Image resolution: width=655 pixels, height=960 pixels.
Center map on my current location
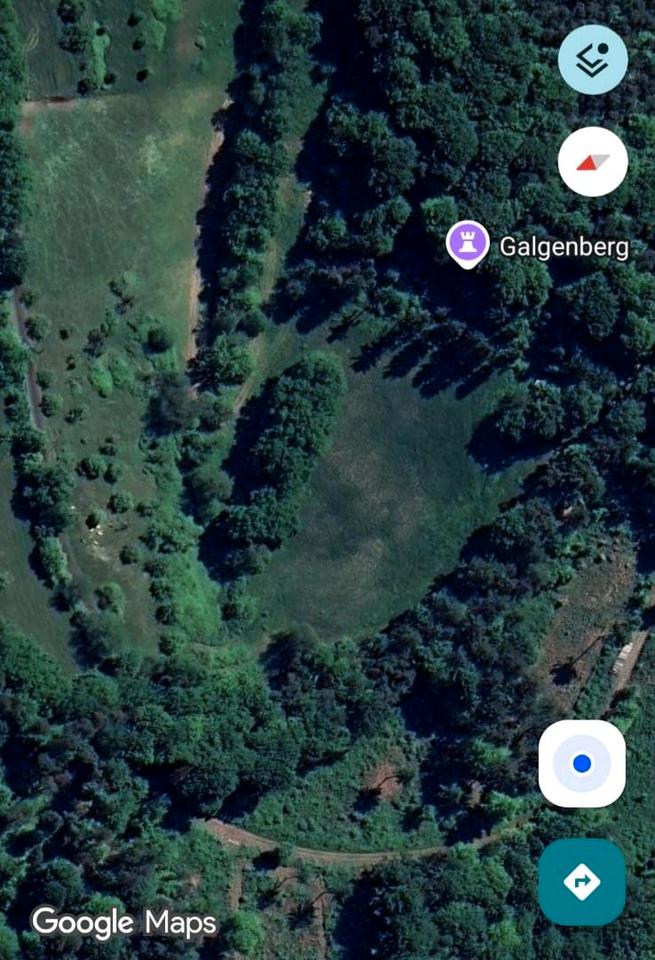pyautogui.click(x=582, y=764)
